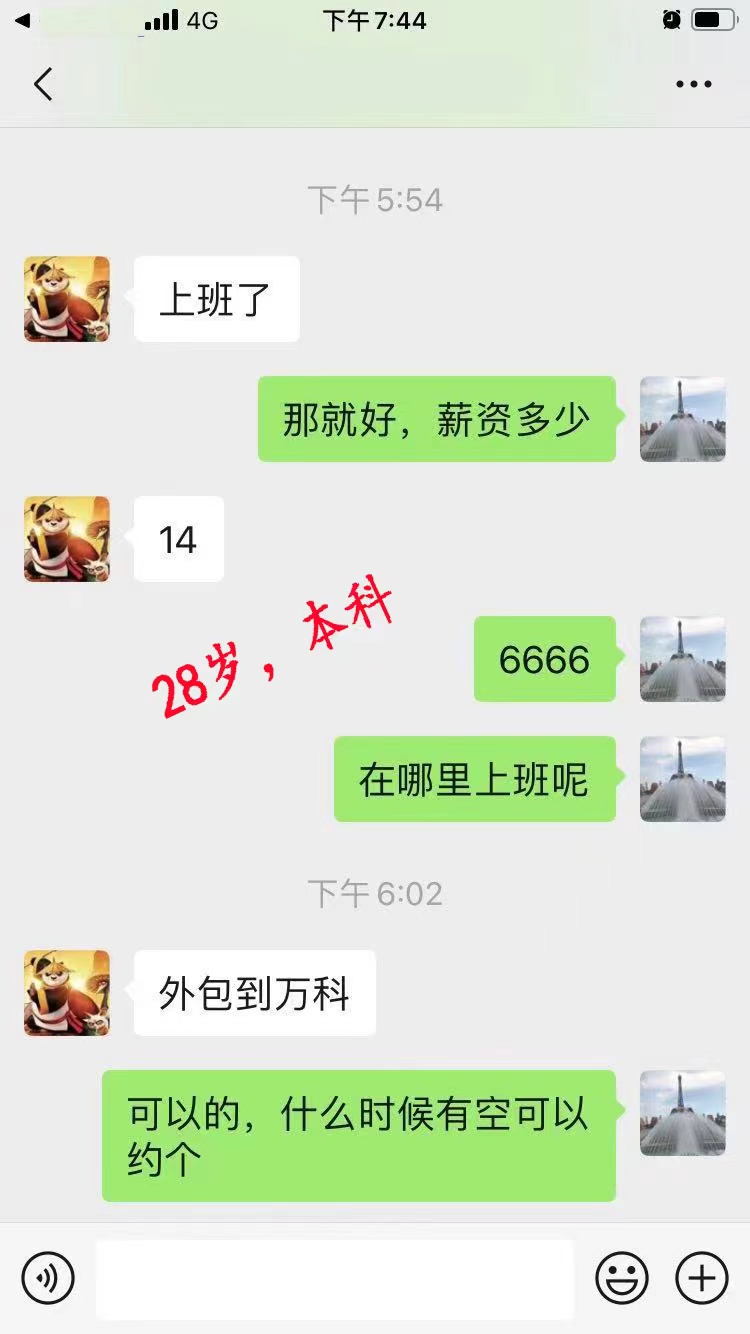Open the tower avatar beside '6666' message
750x1334 pixels.
pos(683,659)
